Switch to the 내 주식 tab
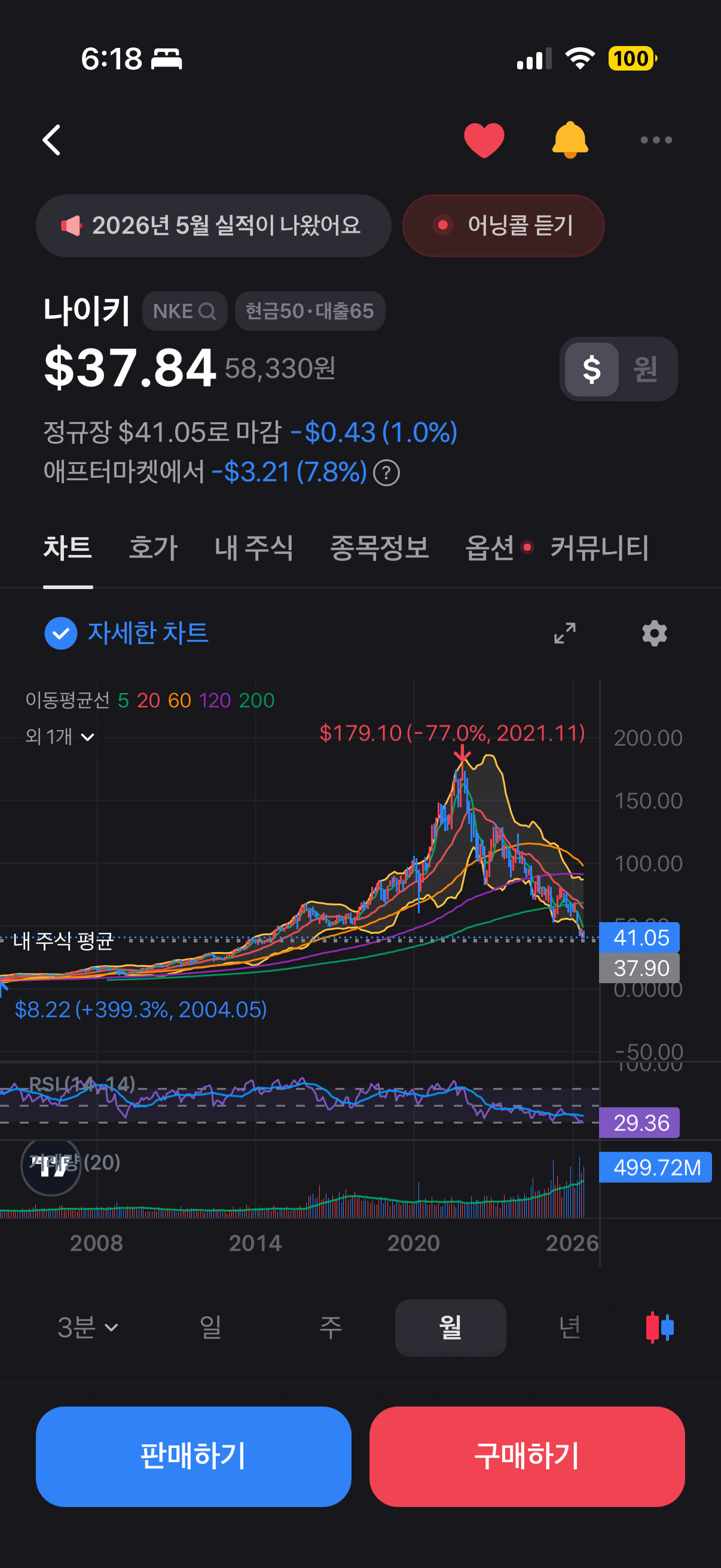Viewport: 721px width, 1568px height. (x=253, y=548)
